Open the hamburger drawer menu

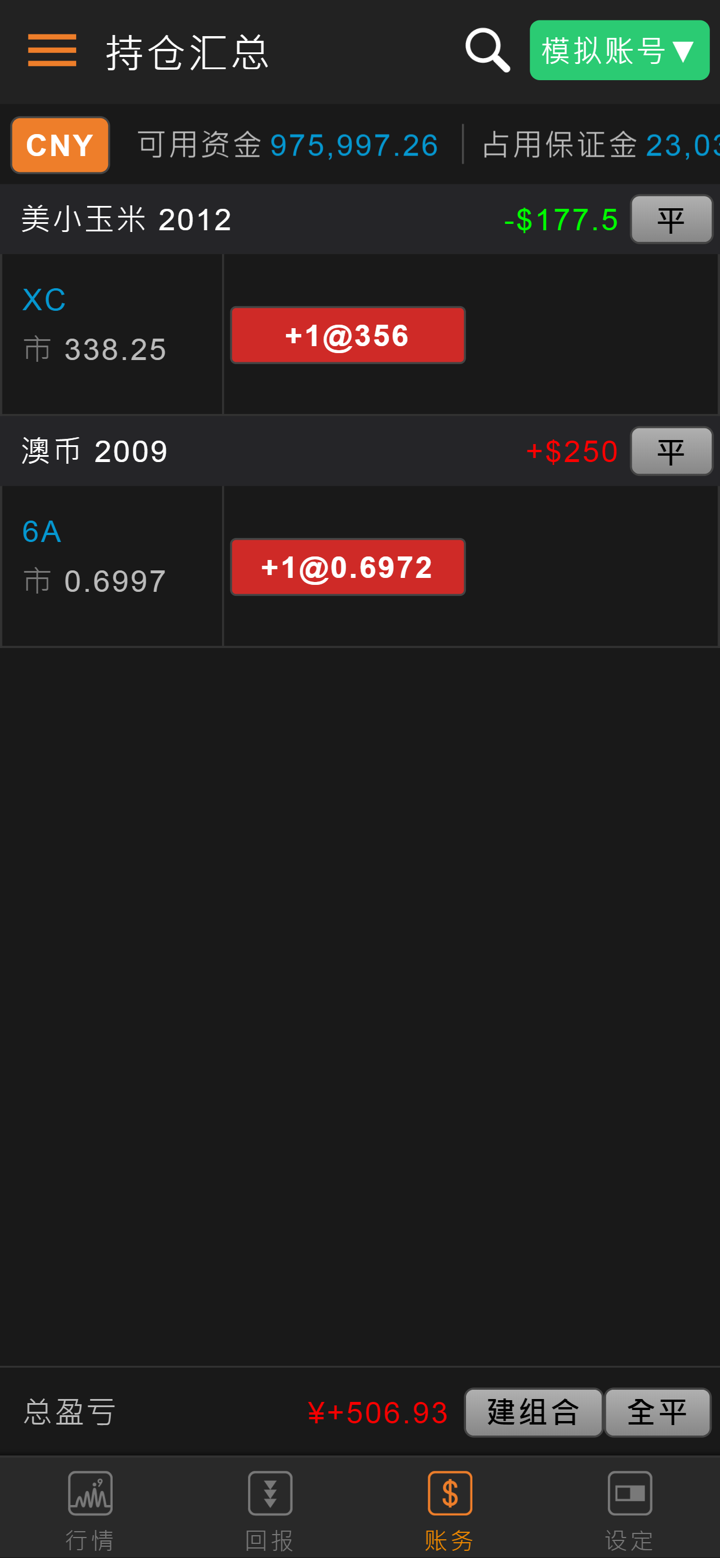tap(52, 50)
